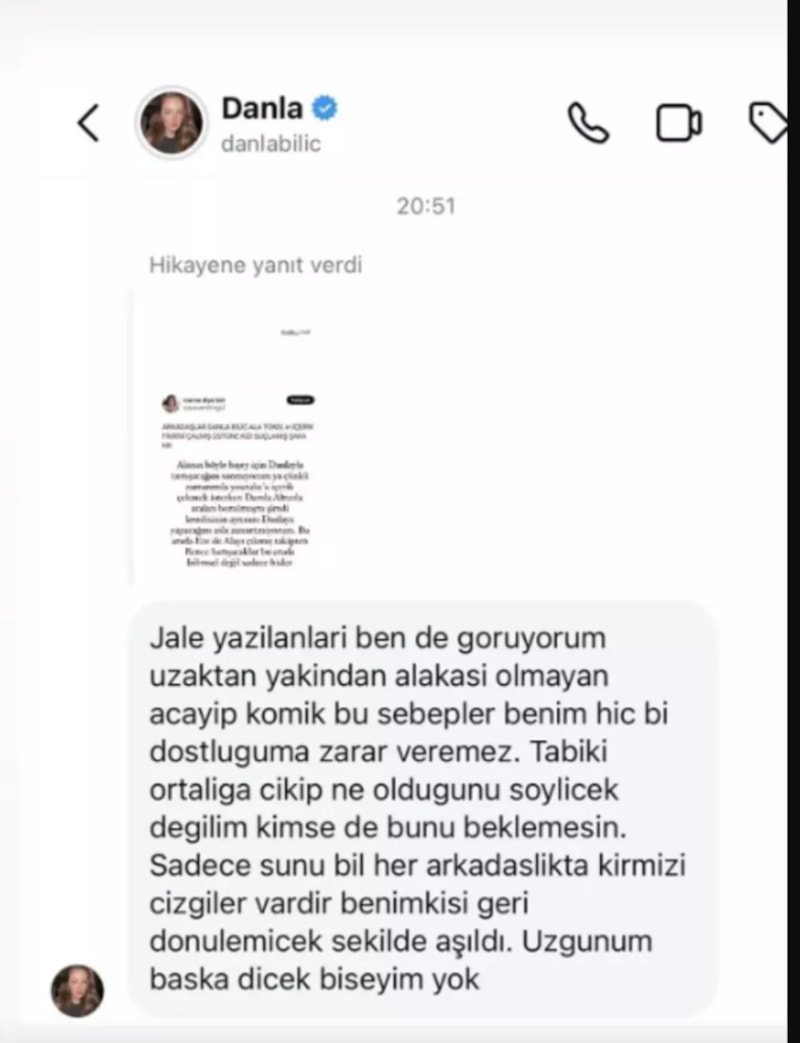The height and width of the screenshot is (1043, 800).
Task: Open the label tag icon
Action: (x=768, y=124)
